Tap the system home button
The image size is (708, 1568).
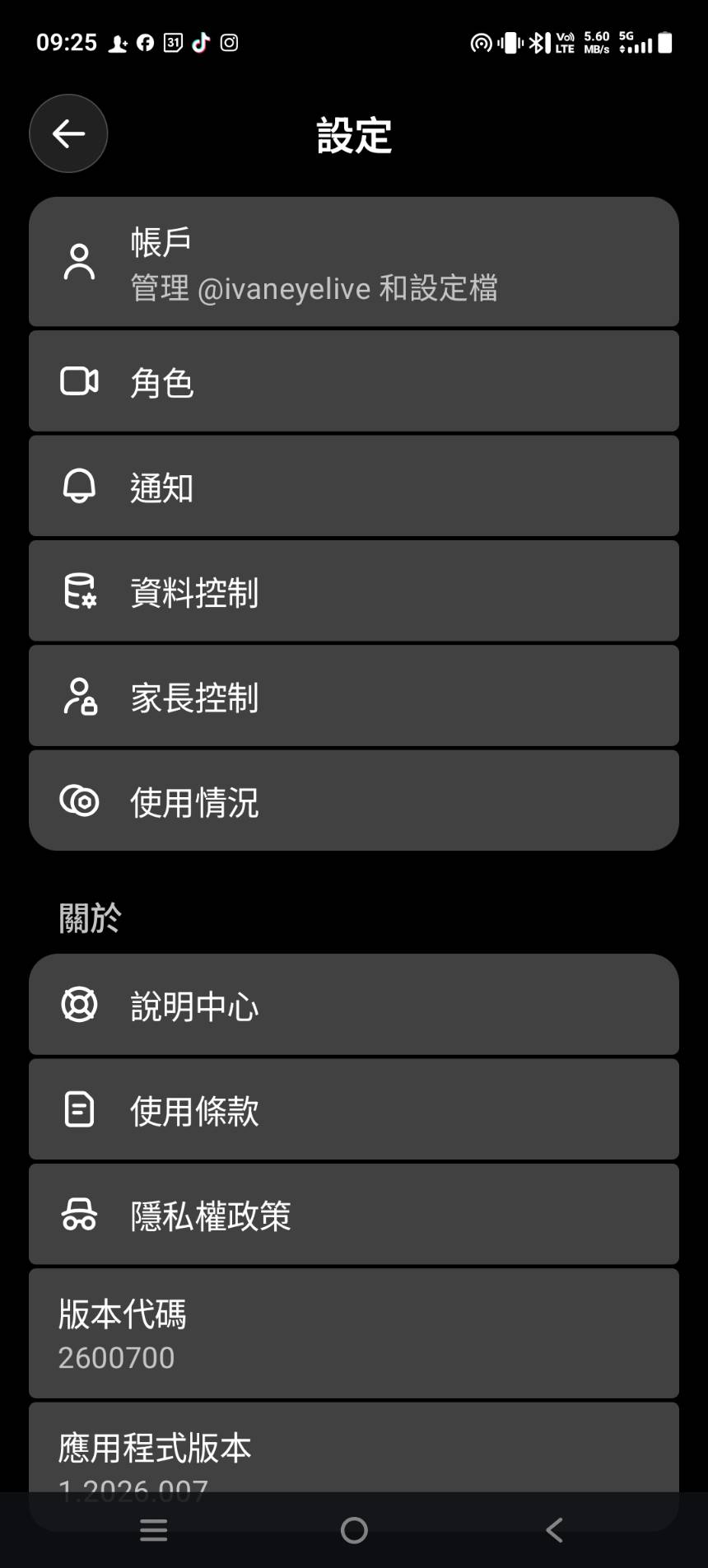(354, 1530)
